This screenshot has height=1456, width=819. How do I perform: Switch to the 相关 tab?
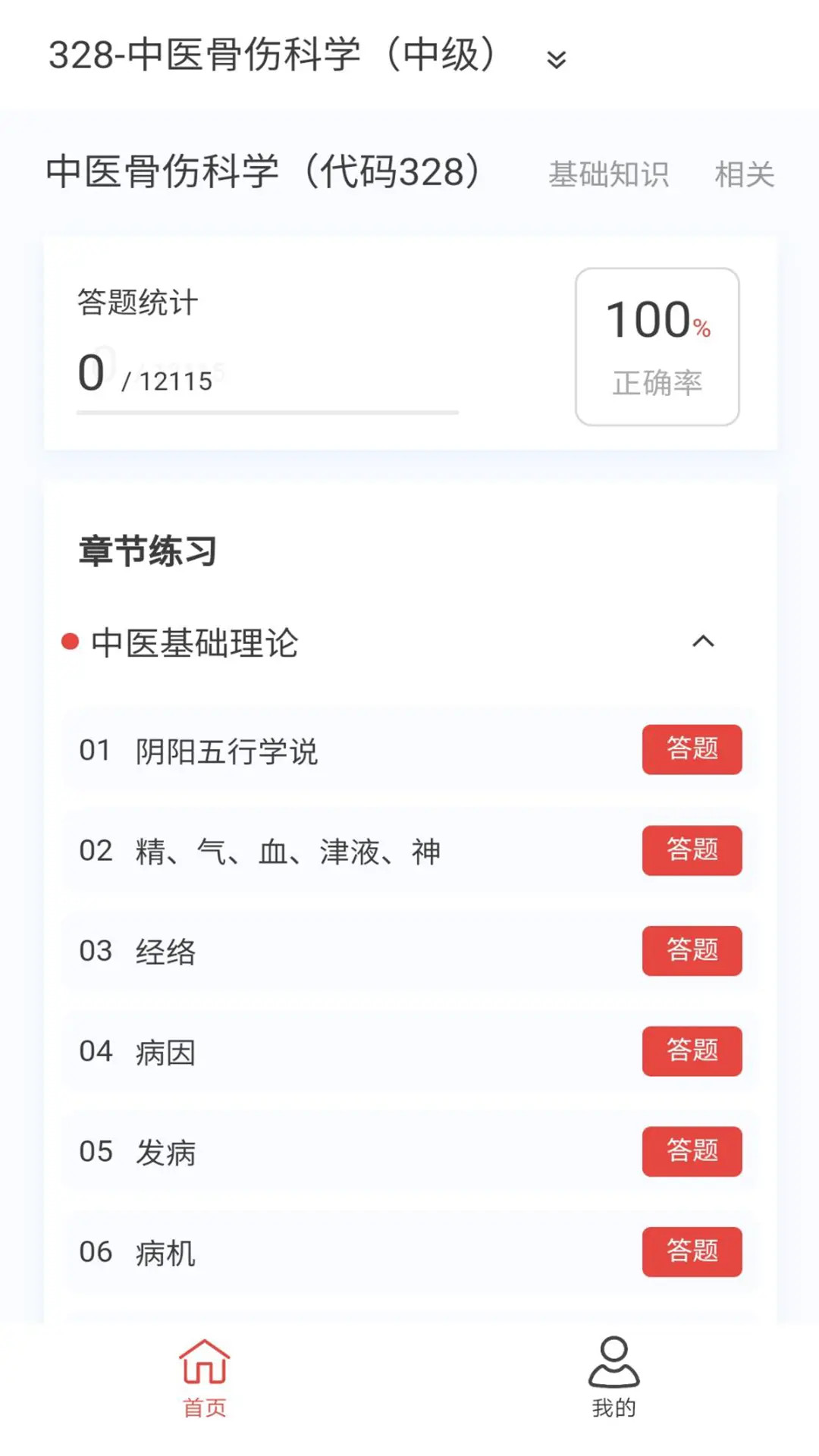coord(745,174)
